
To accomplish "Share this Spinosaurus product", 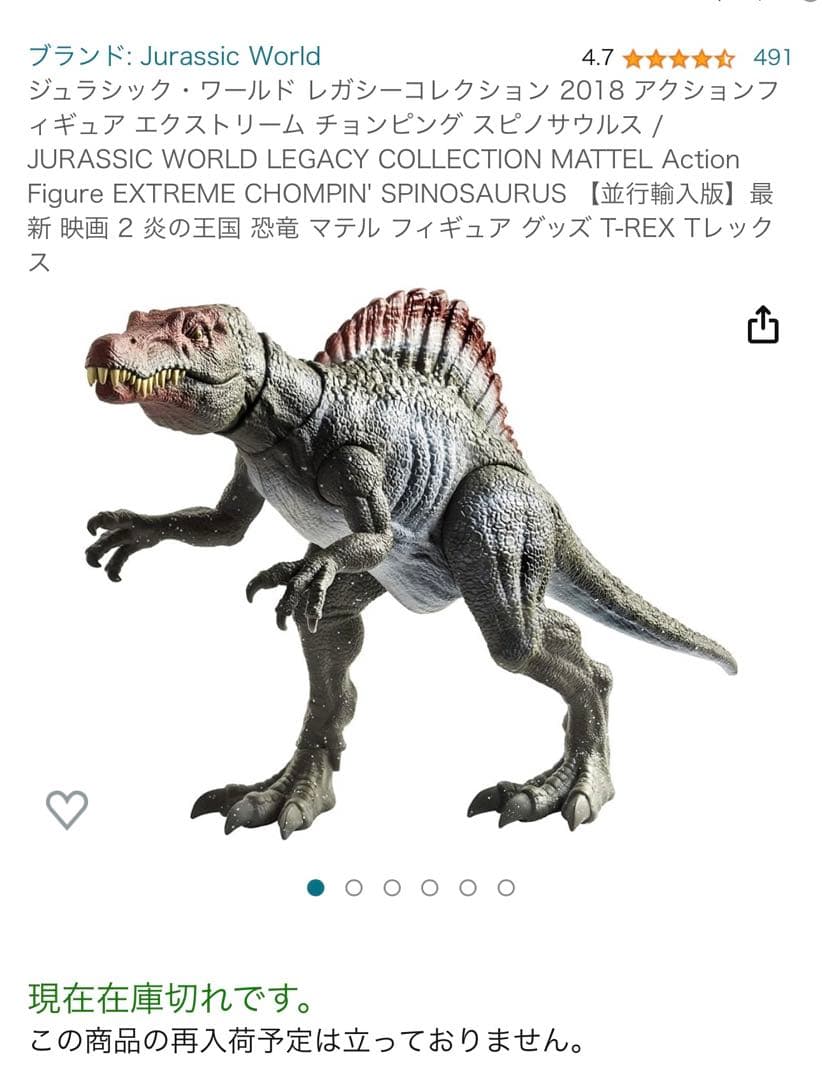I will pyautogui.click(x=762, y=325).
